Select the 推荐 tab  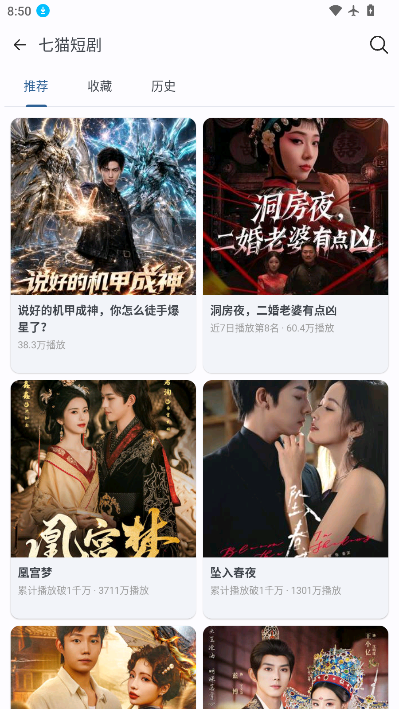point(36,86)
